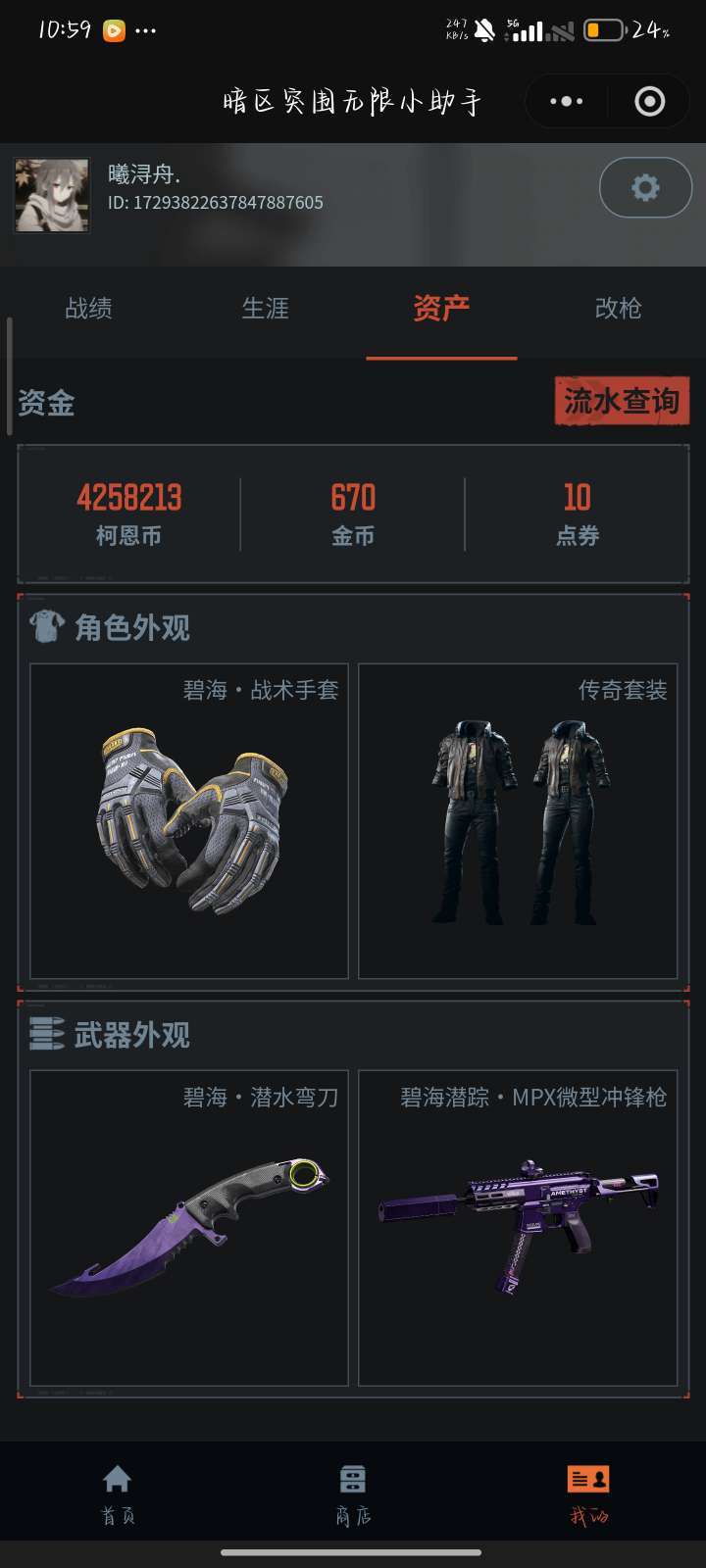The width and height of the screenshot is (706, 1568).
Task: Select the 我的 profile tab
Action: pos(588,1494)
